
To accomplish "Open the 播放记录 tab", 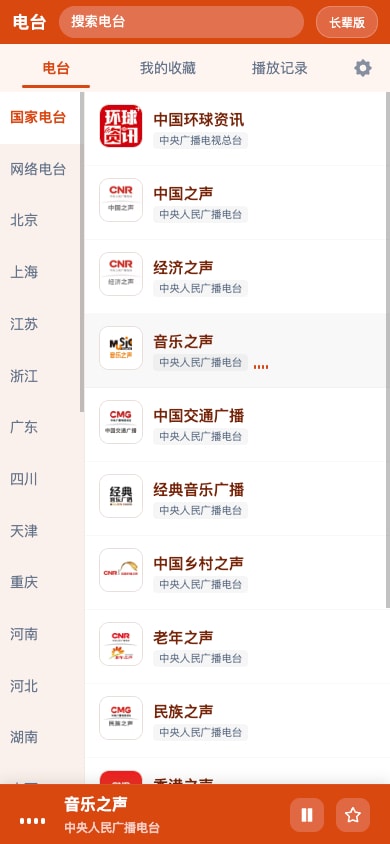I will tap(280, 68).
